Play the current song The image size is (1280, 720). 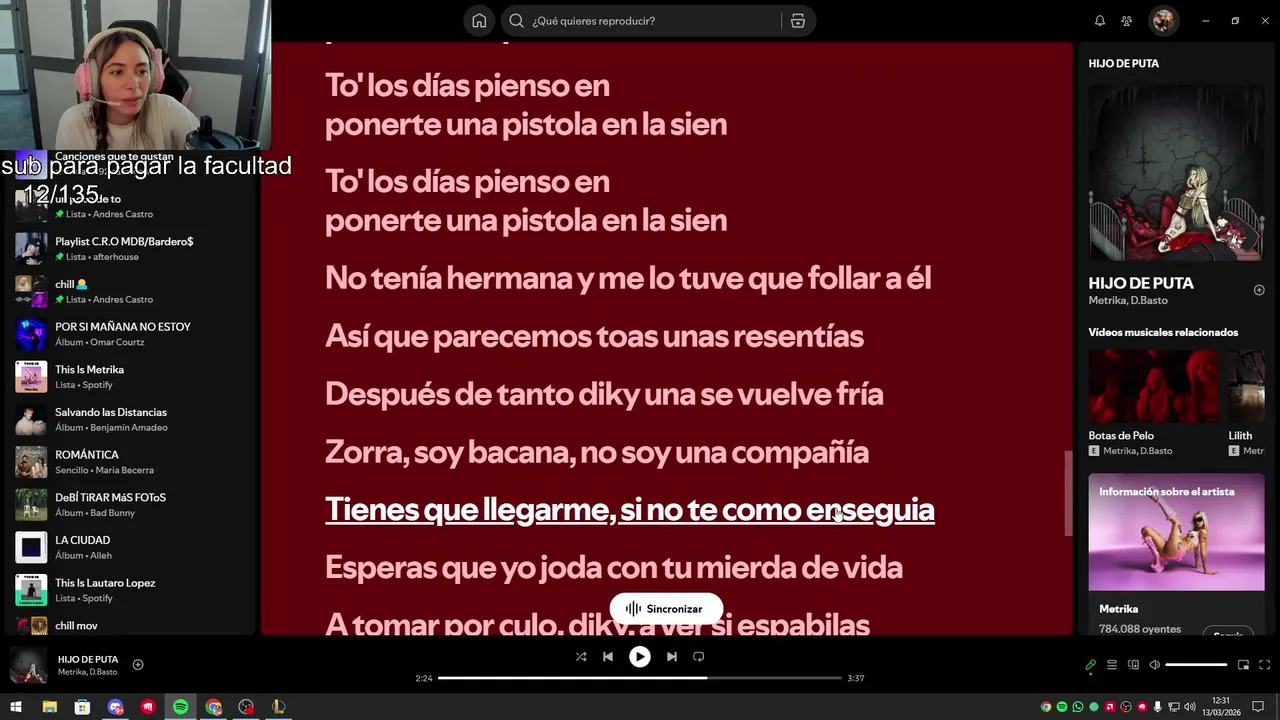[x=639, y=657]
